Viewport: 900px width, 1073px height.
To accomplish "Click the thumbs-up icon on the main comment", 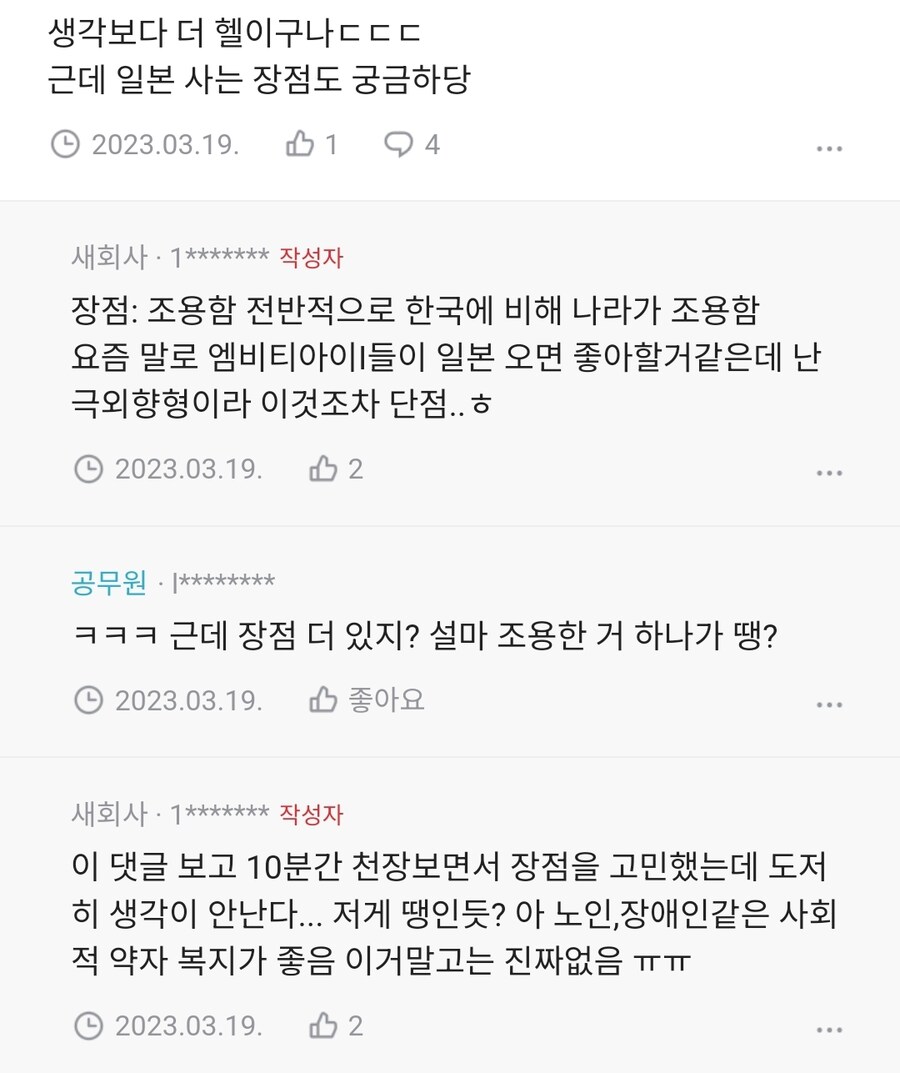I will click(x=299, y=145).
